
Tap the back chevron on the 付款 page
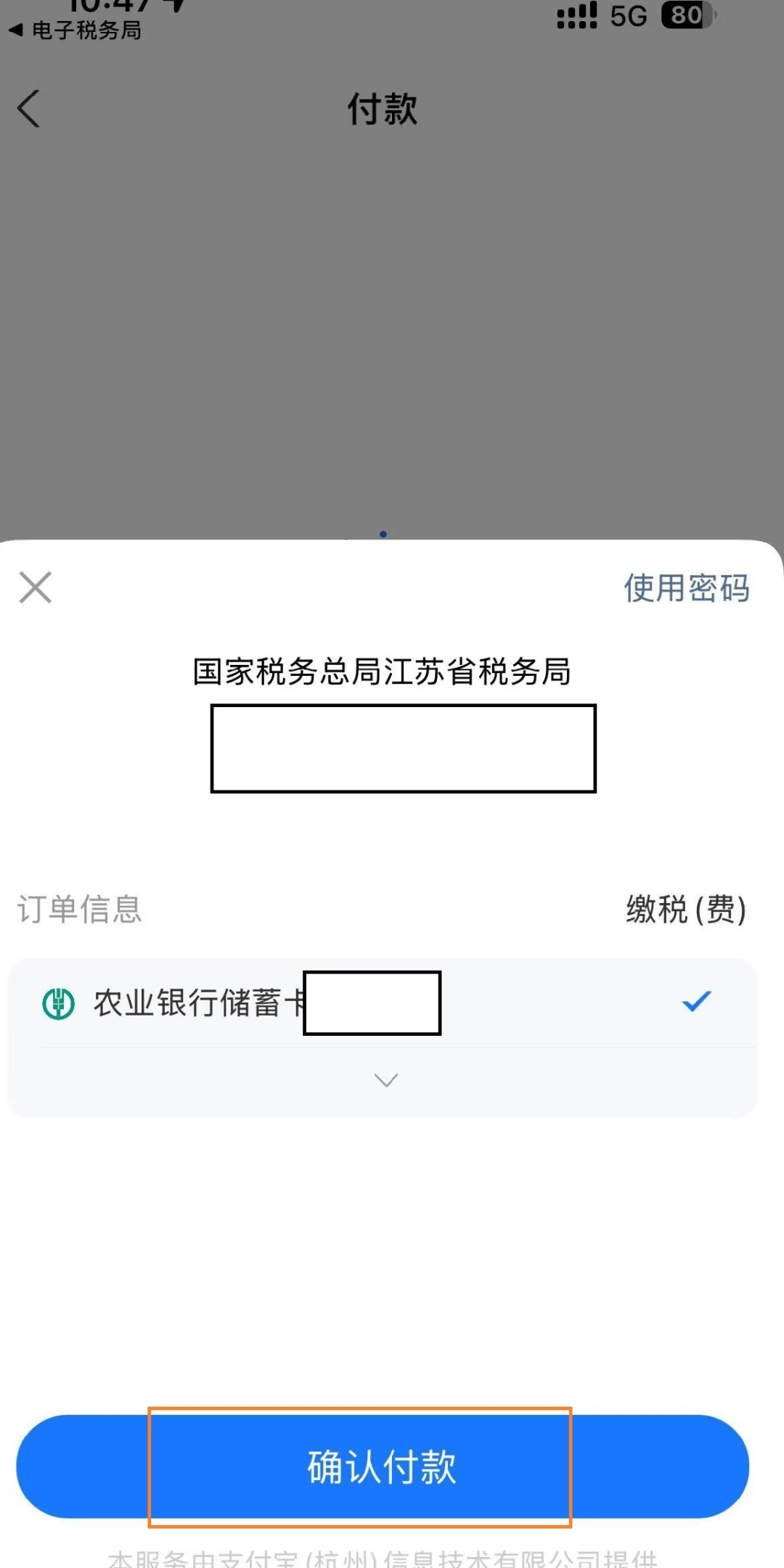pos(28,109)
